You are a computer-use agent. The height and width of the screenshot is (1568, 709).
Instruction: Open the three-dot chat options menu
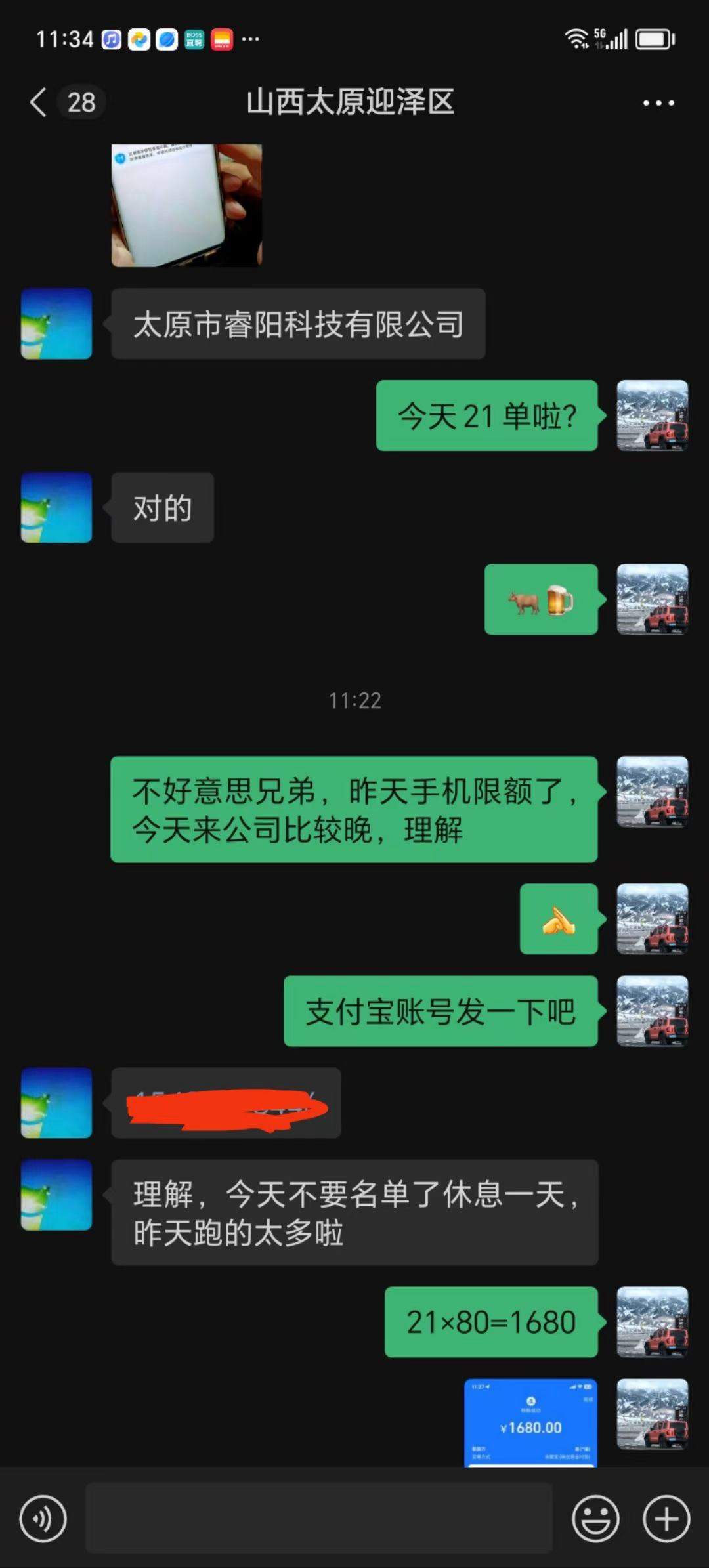pos(658,103)
